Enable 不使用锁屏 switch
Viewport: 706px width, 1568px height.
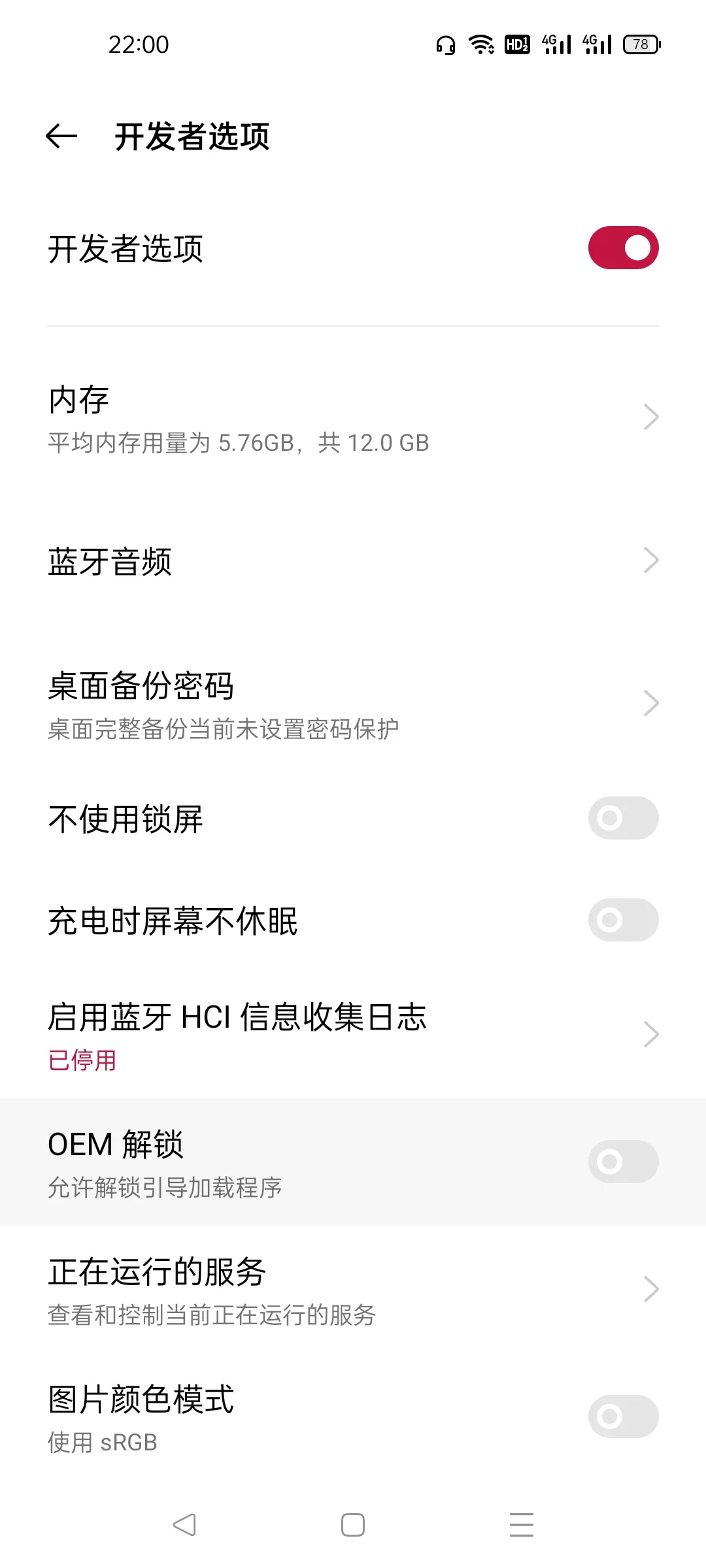(x=623, y=818)
